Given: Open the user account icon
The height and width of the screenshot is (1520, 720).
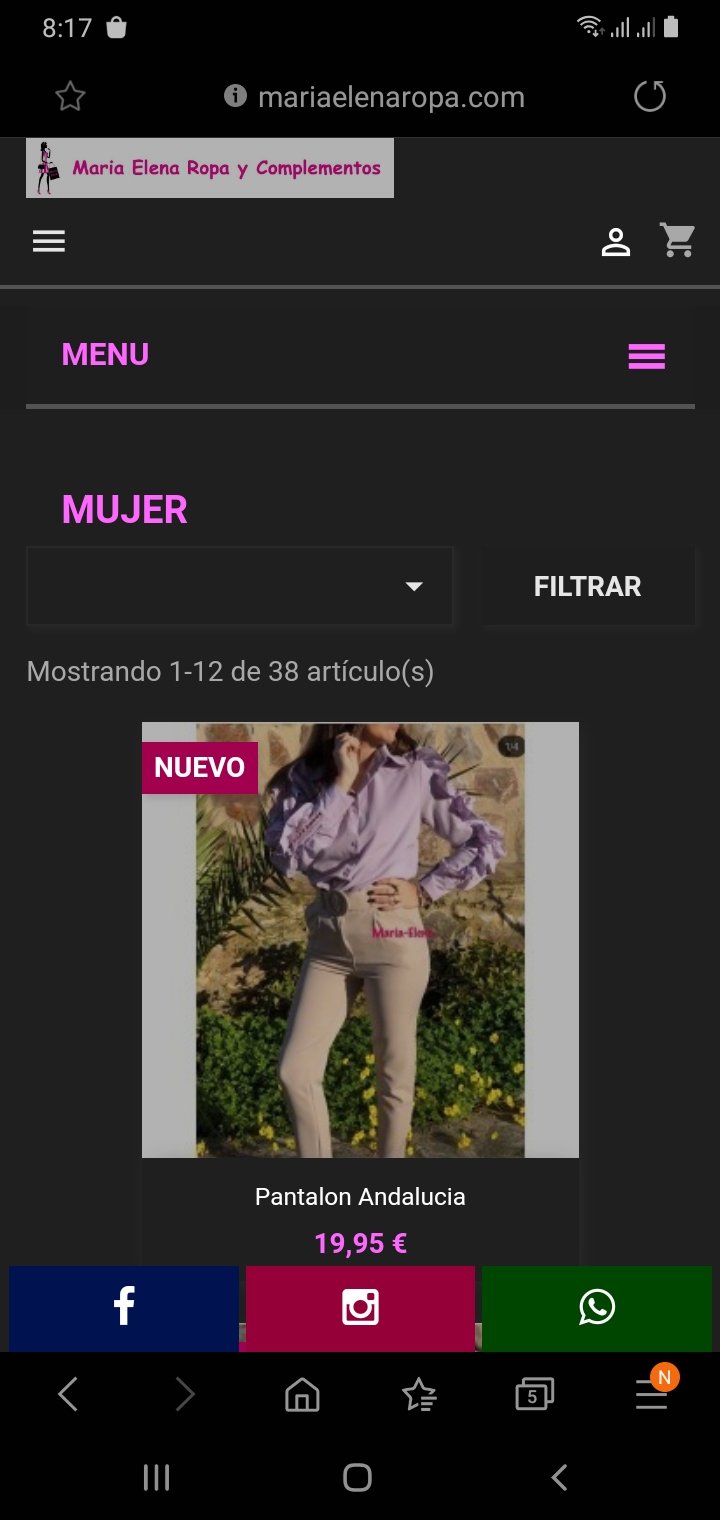Looking at the screenshot, I should [615, 242].
